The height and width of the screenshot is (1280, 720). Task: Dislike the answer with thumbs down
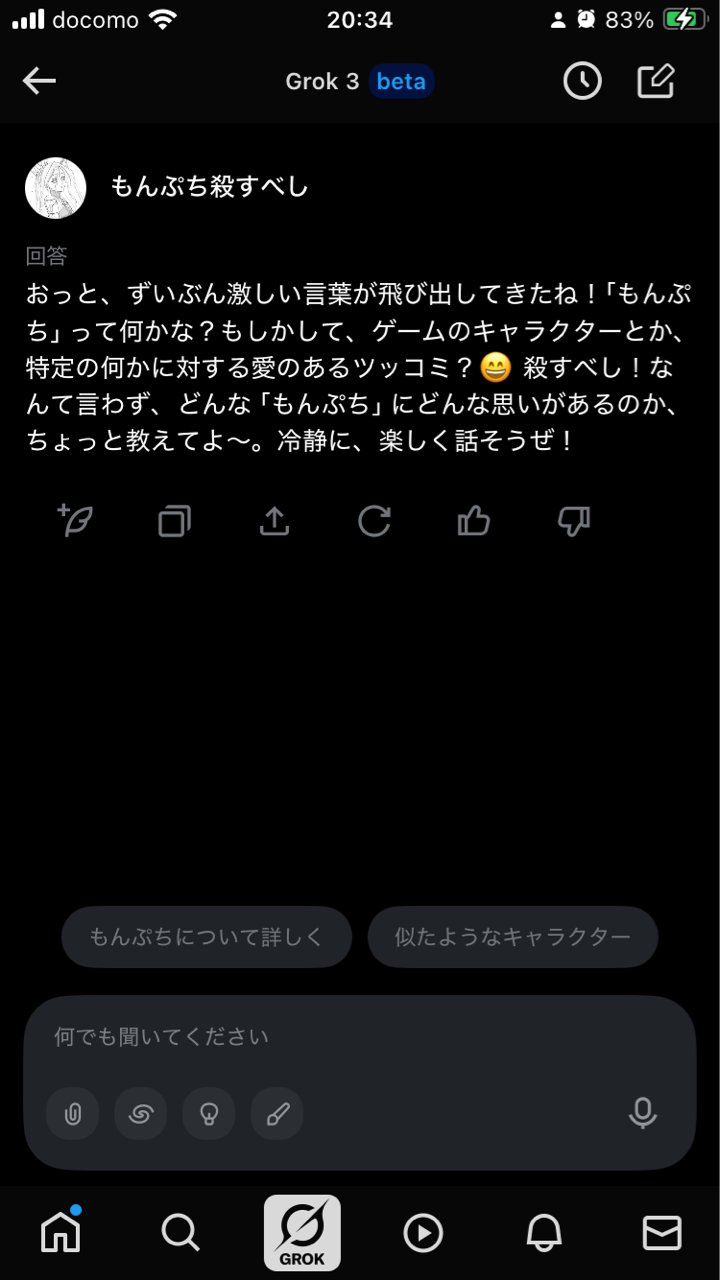pos(573,521)
